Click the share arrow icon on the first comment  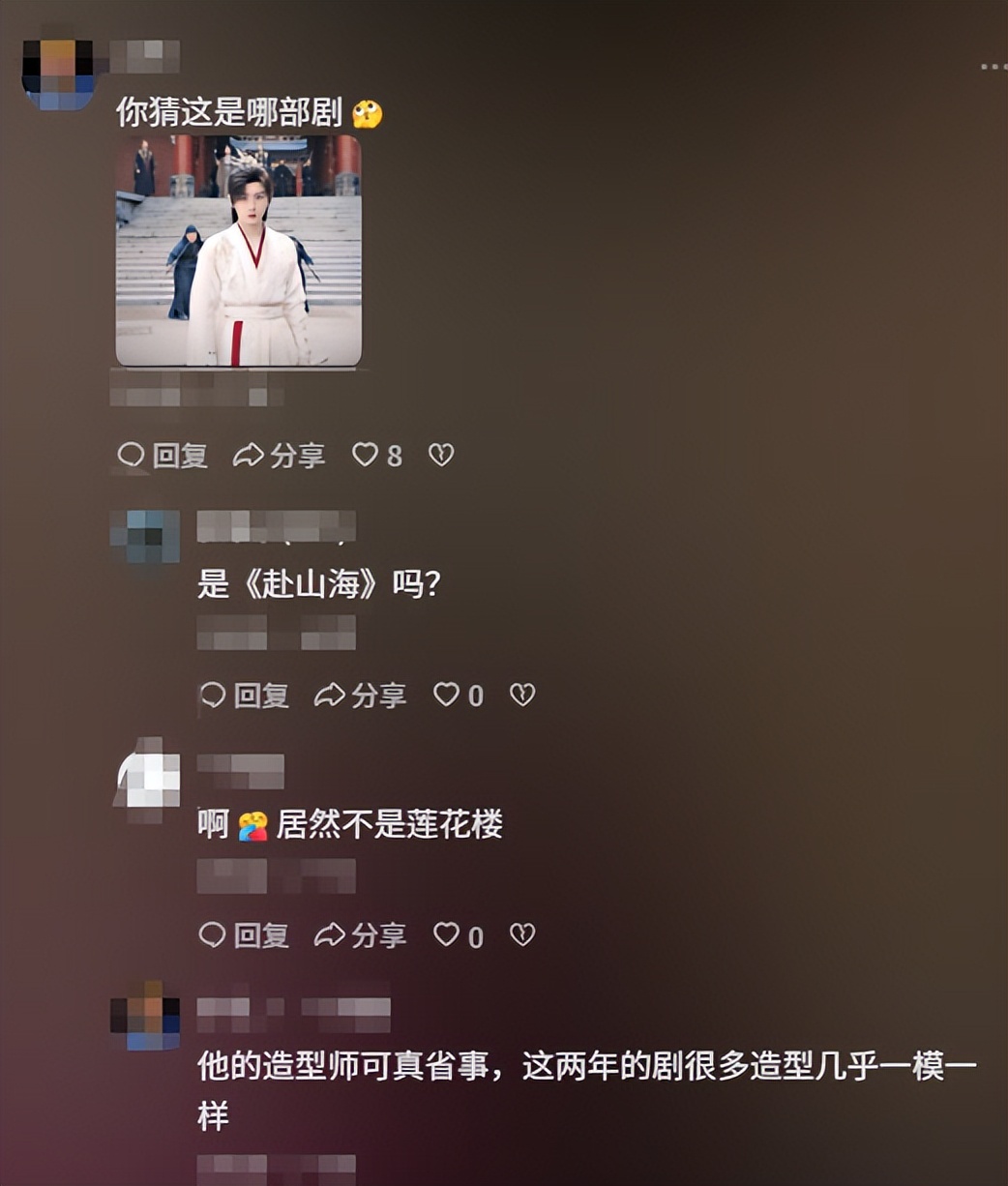point(251,454)
